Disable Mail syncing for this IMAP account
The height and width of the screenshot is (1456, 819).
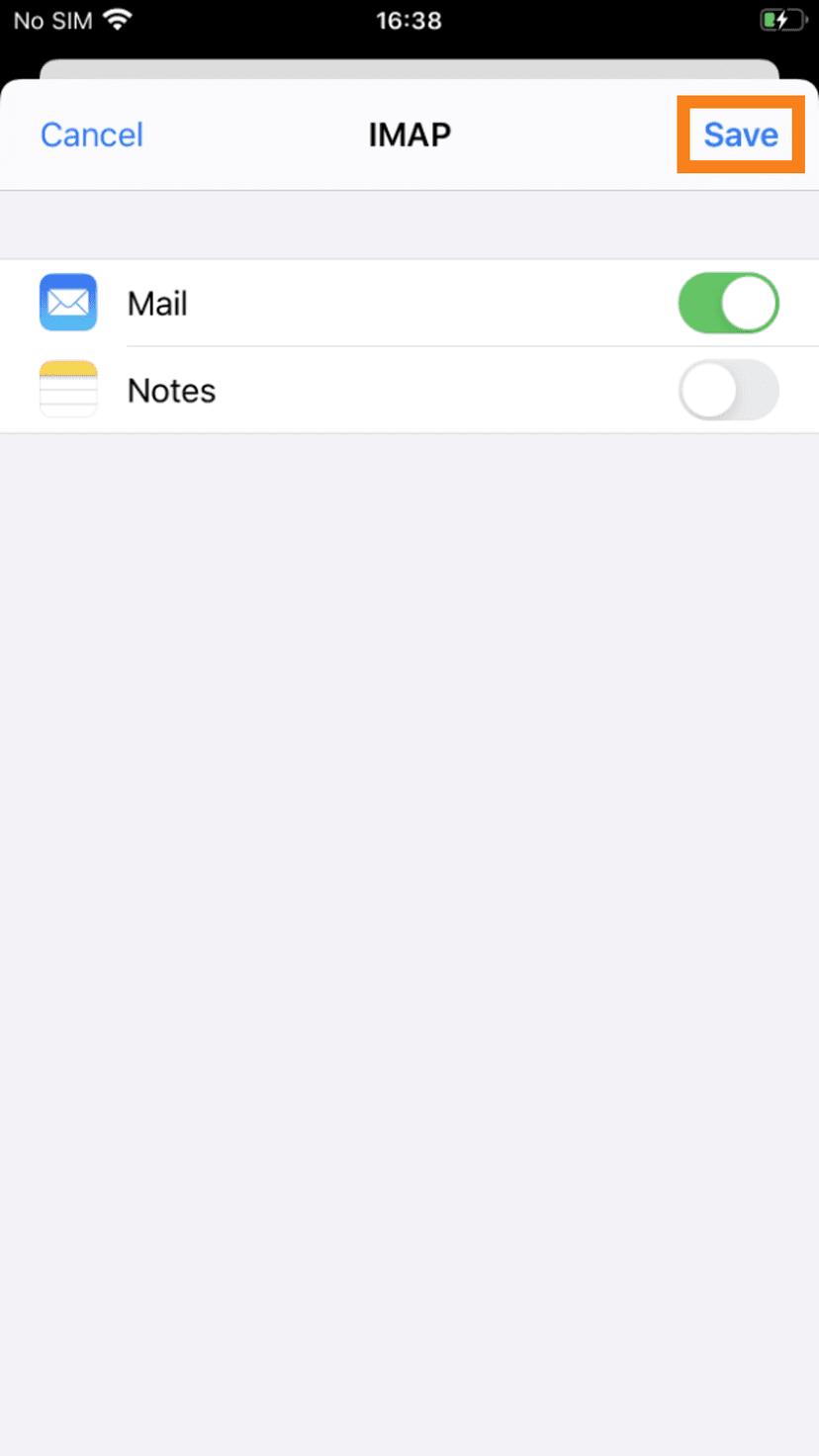tap(728, 303)
